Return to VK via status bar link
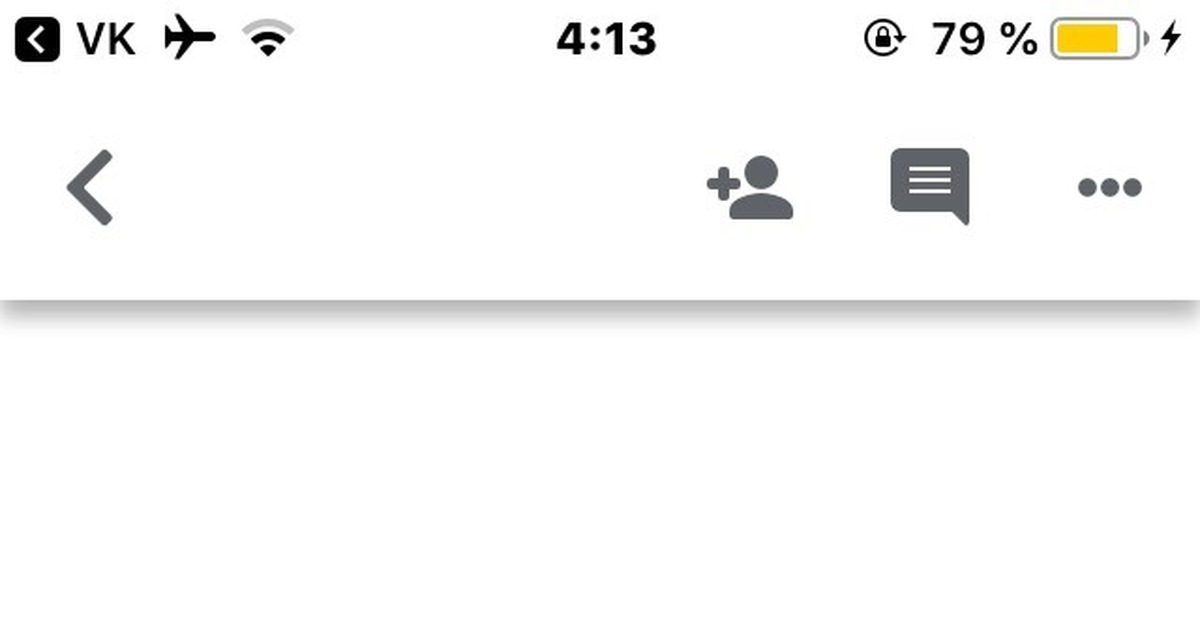 [75, 40]
